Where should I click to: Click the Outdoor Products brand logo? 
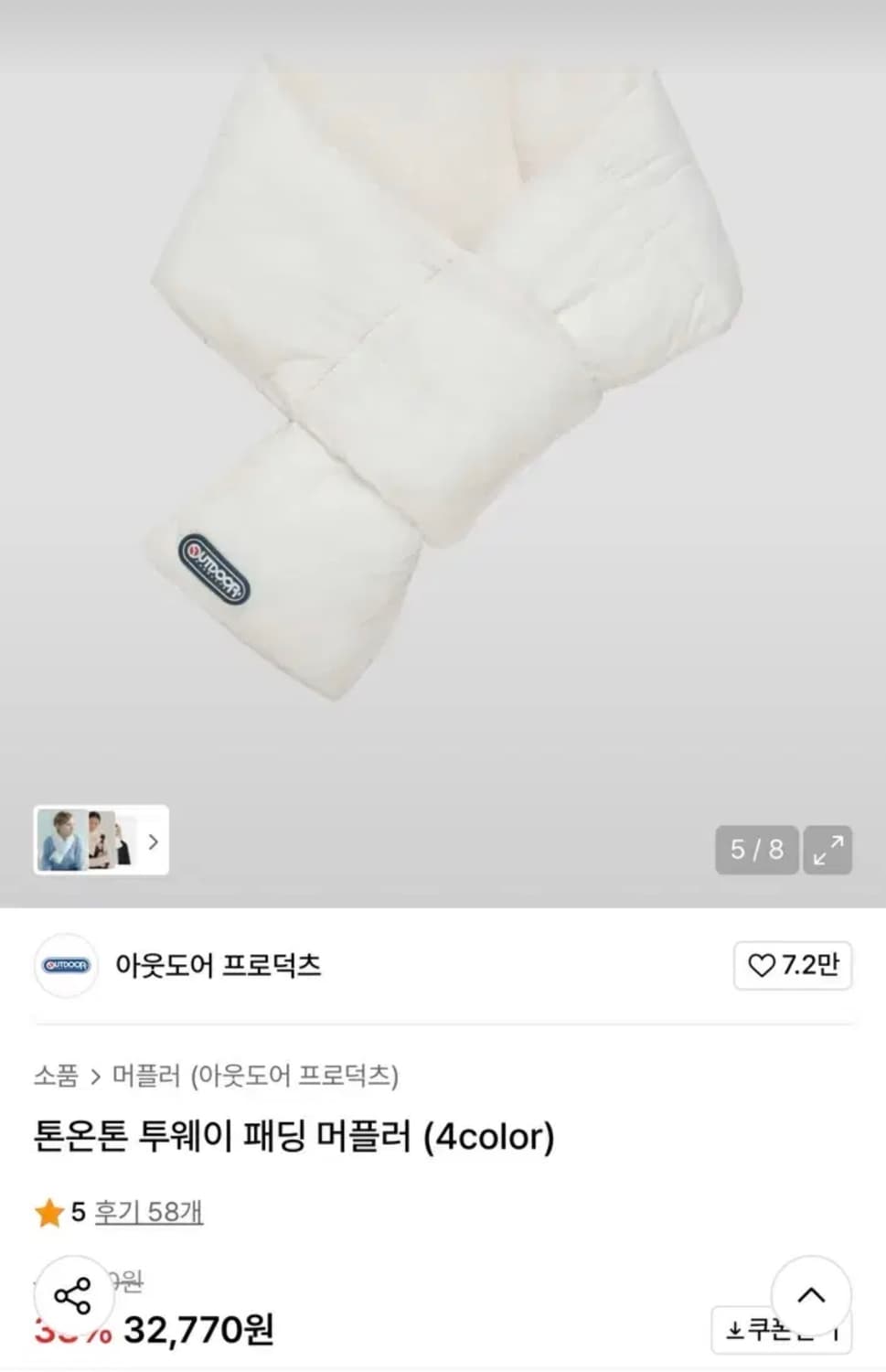[x=65, y=967]
